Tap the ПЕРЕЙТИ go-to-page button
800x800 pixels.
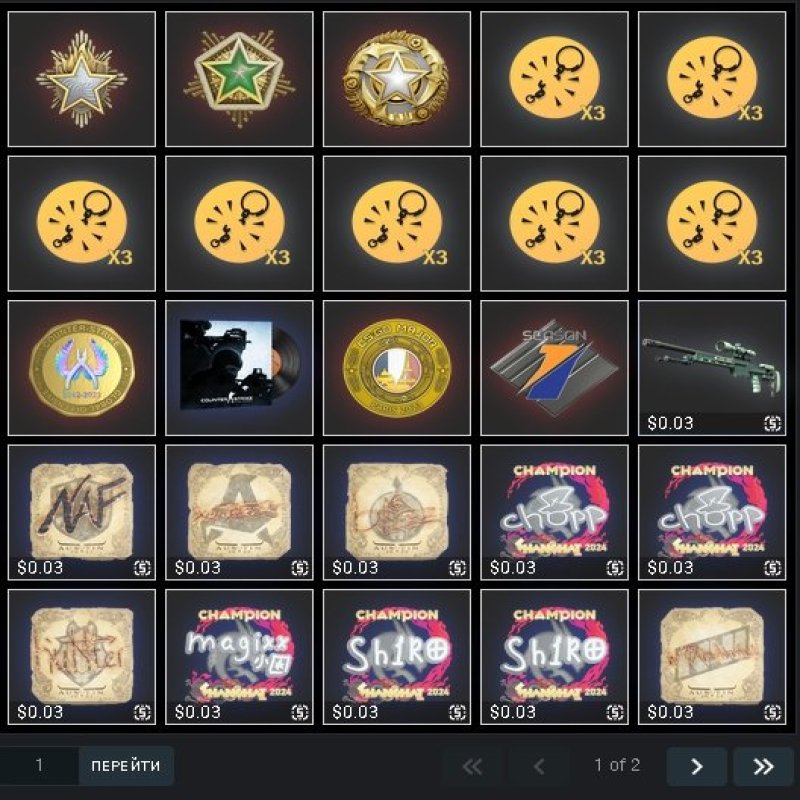(x=126, y=766)
